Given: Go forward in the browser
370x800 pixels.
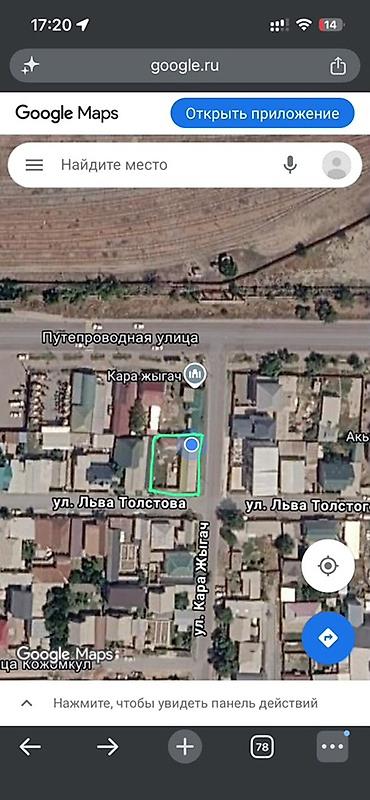Looking at the screenshot, I should (107, 747).
